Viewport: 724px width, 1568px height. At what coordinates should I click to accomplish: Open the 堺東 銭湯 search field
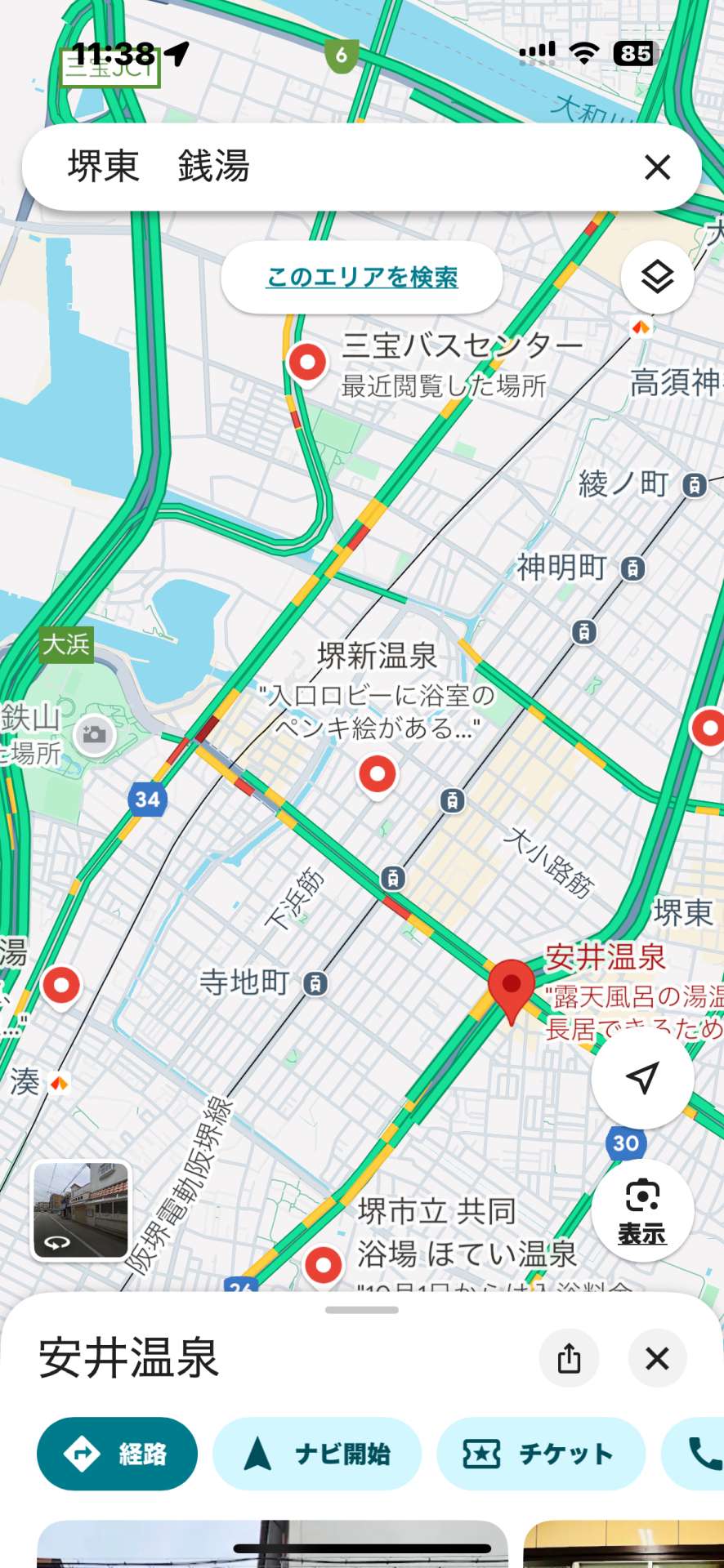pos(327,167)
